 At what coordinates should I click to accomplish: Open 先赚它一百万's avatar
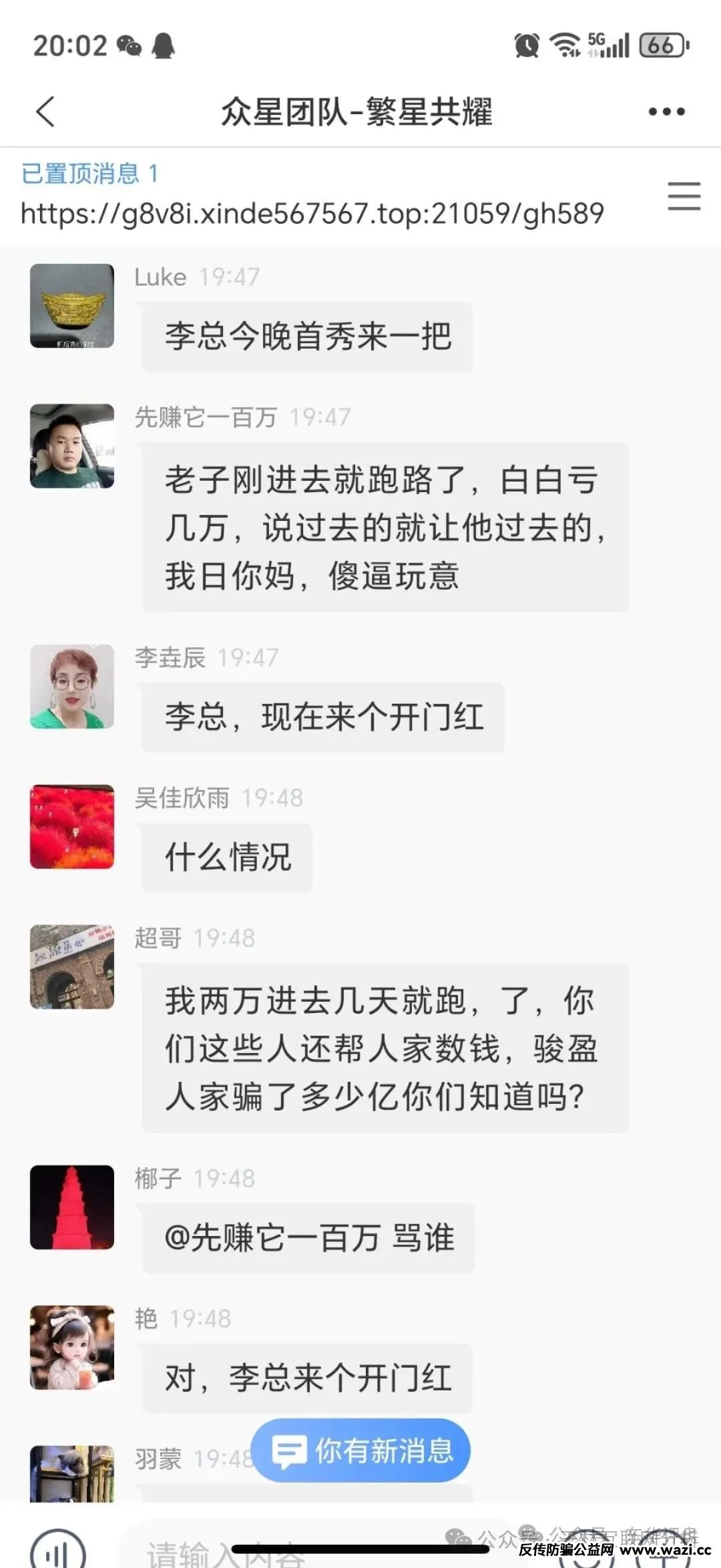click(x=72, y=446)
